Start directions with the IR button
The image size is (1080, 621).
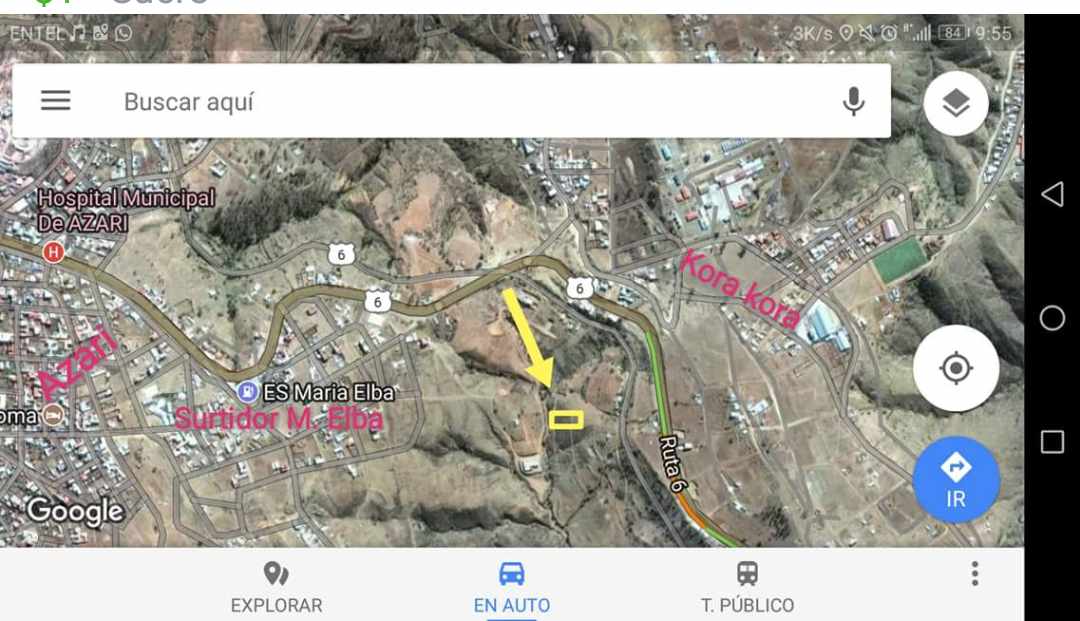(956, 480)
